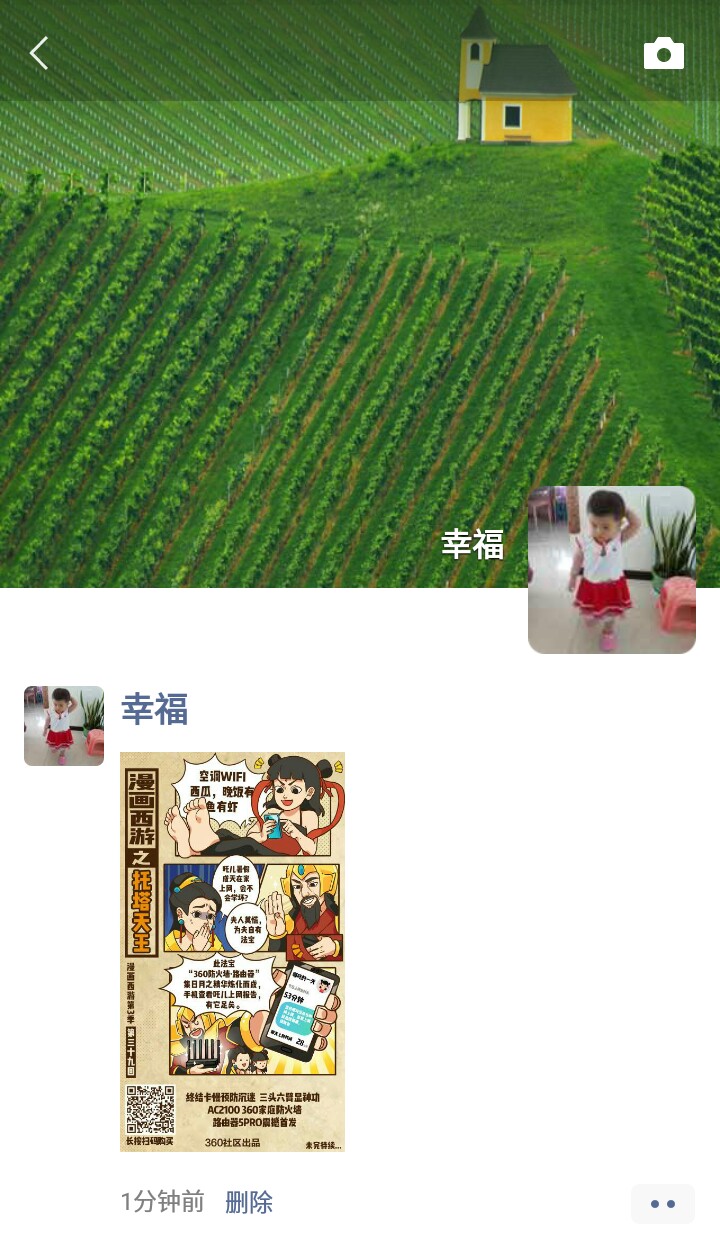Open the camera to post a moment
The width and height of the screenshot is (720, 1235).
pos(663,53)
